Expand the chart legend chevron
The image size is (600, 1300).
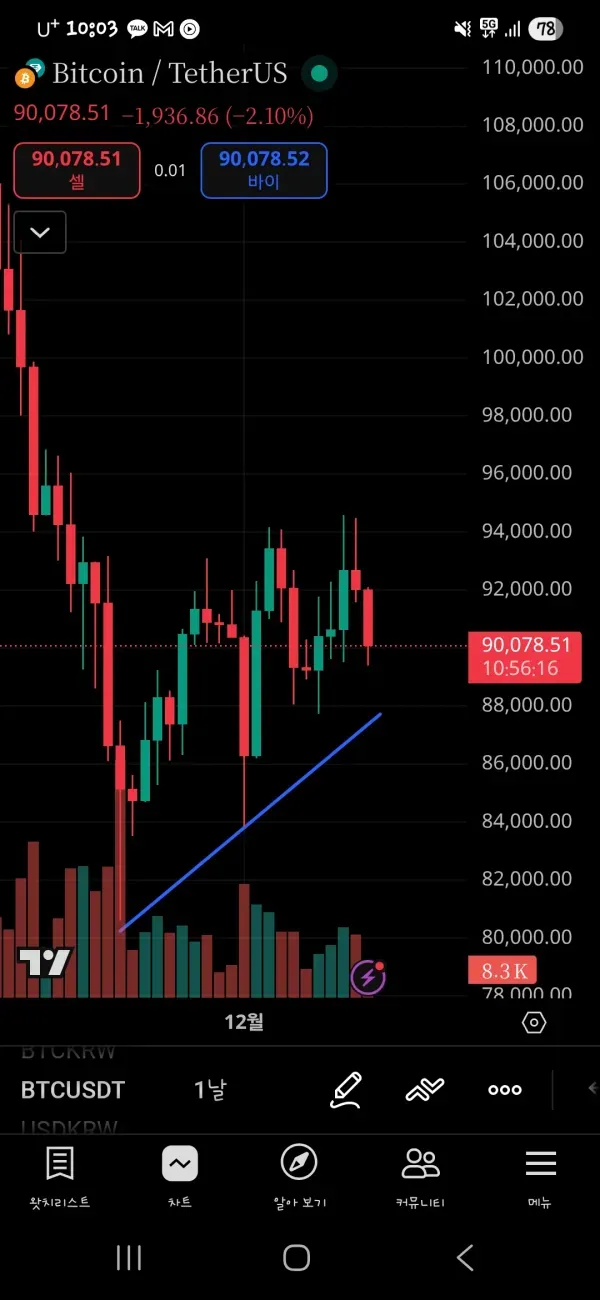click(x=40, y=232)
